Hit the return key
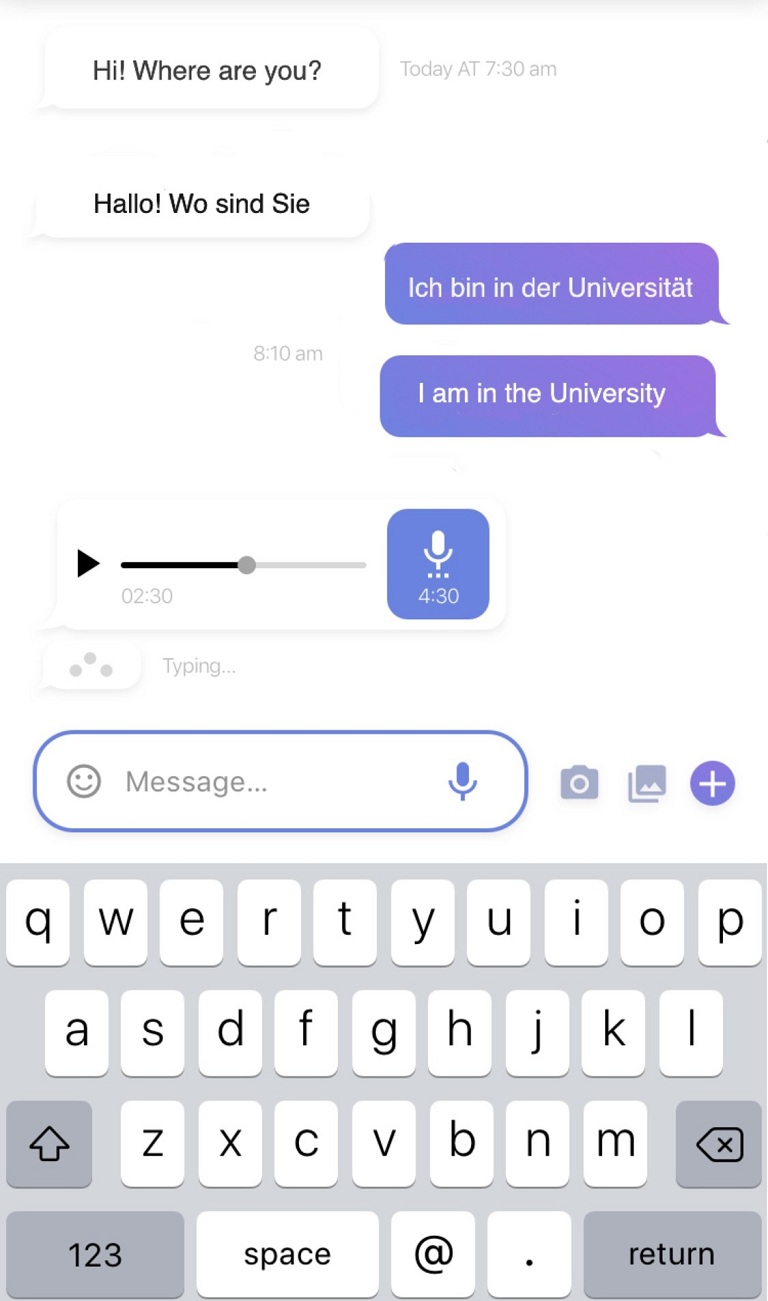 671,1254
